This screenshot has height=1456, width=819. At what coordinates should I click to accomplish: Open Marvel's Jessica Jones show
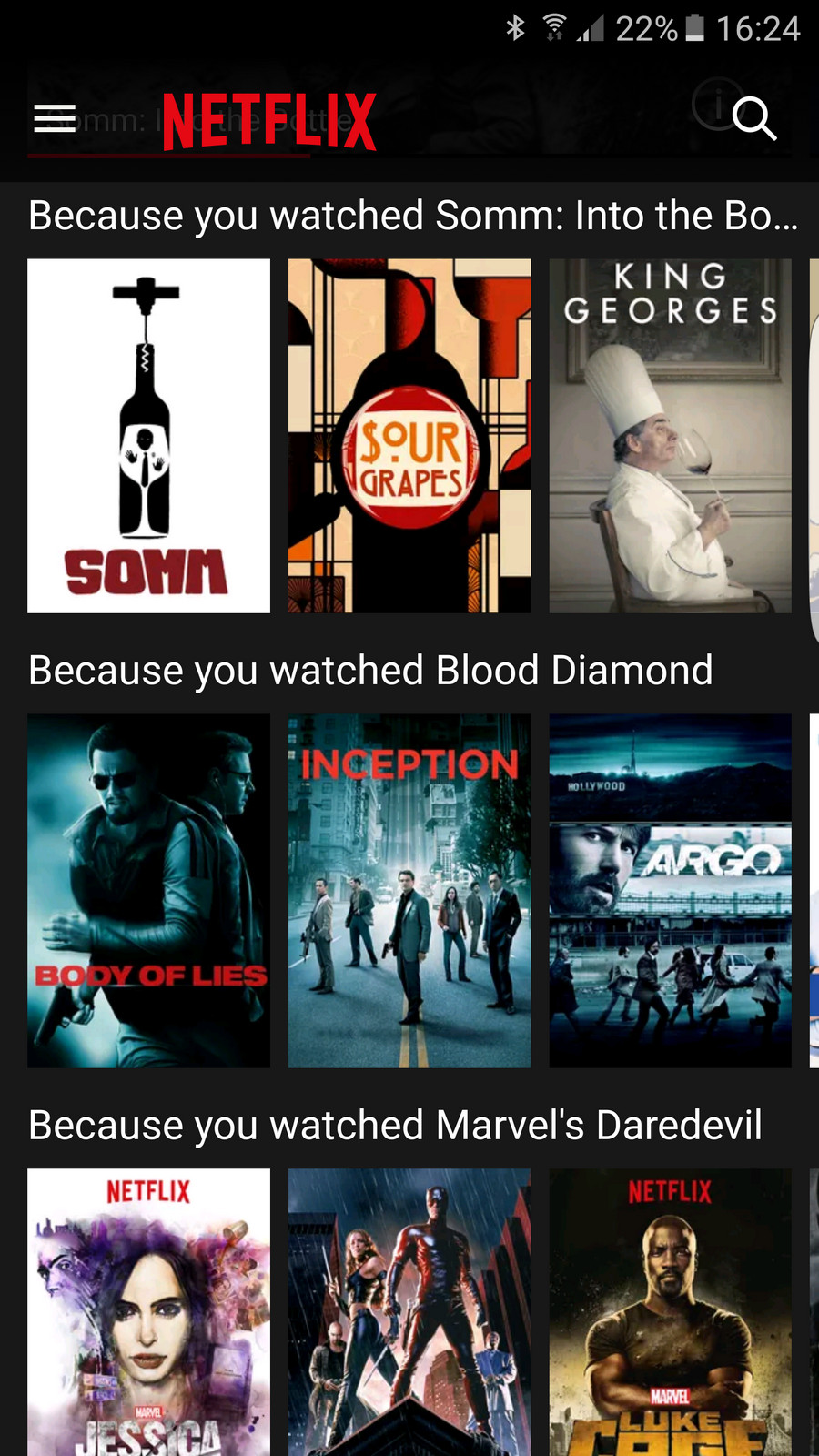click(x=148, y=1310)
